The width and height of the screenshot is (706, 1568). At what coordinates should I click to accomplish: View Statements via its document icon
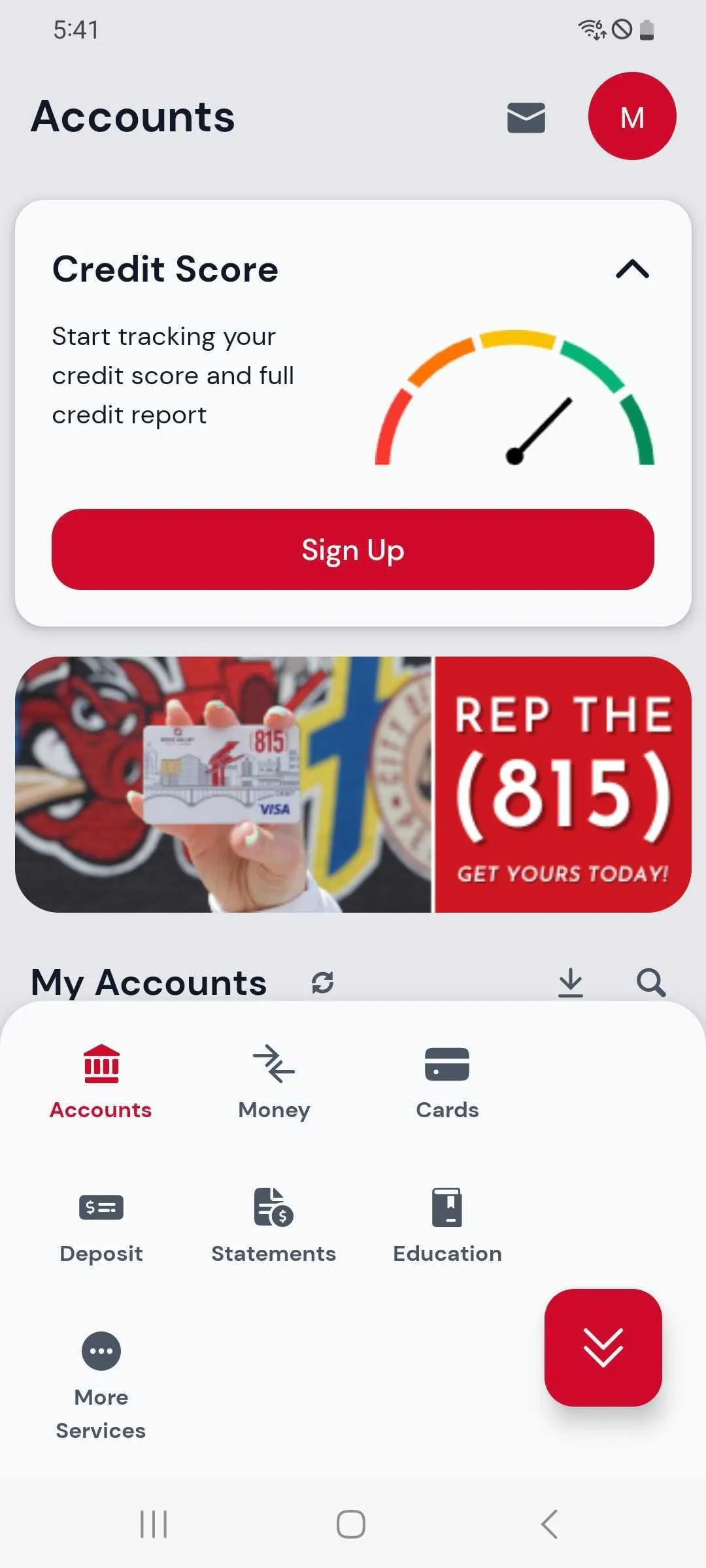pos(274,1208)
